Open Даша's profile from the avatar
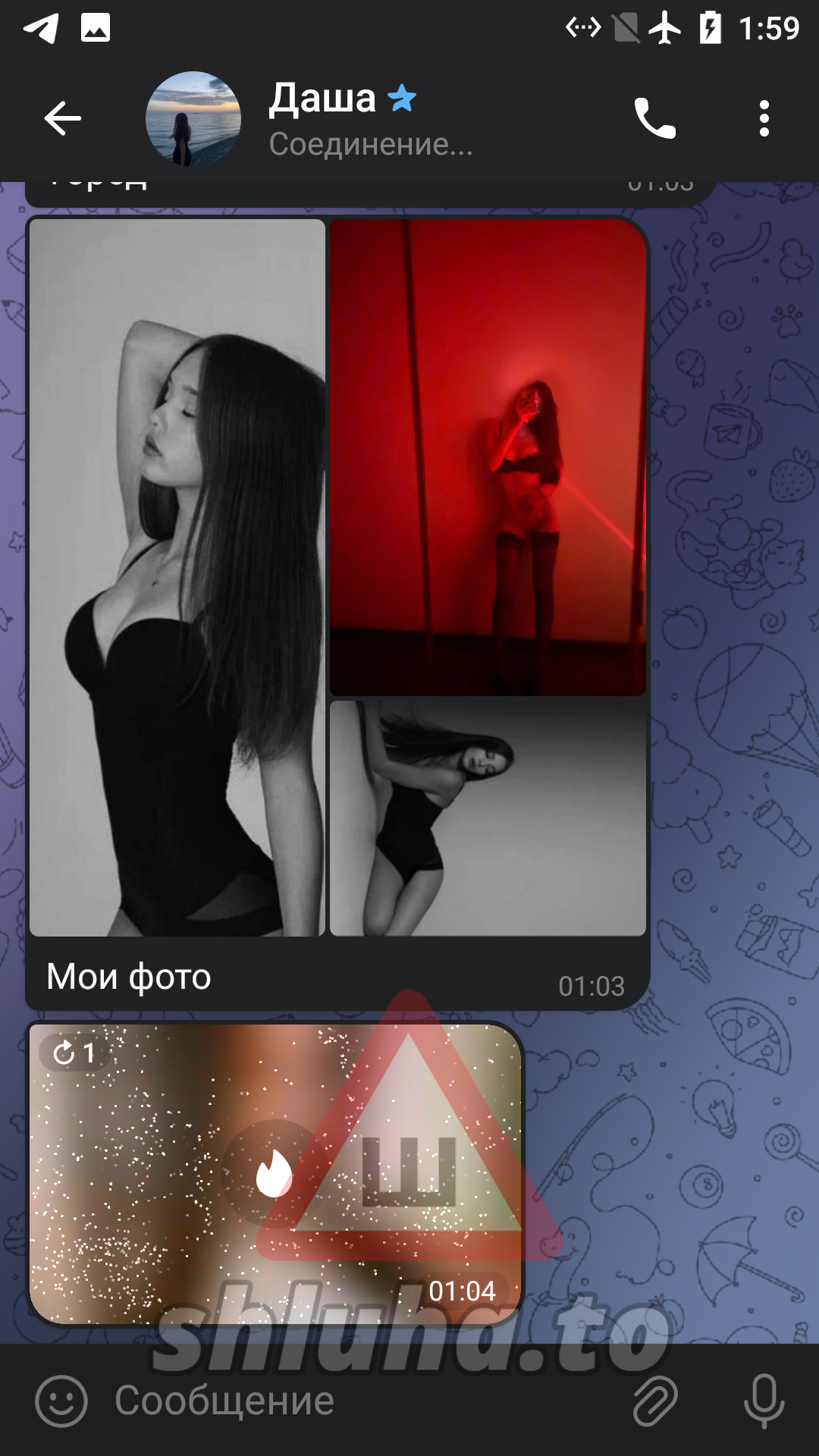This screenshot has height=1456, width=819. point(193,119)
